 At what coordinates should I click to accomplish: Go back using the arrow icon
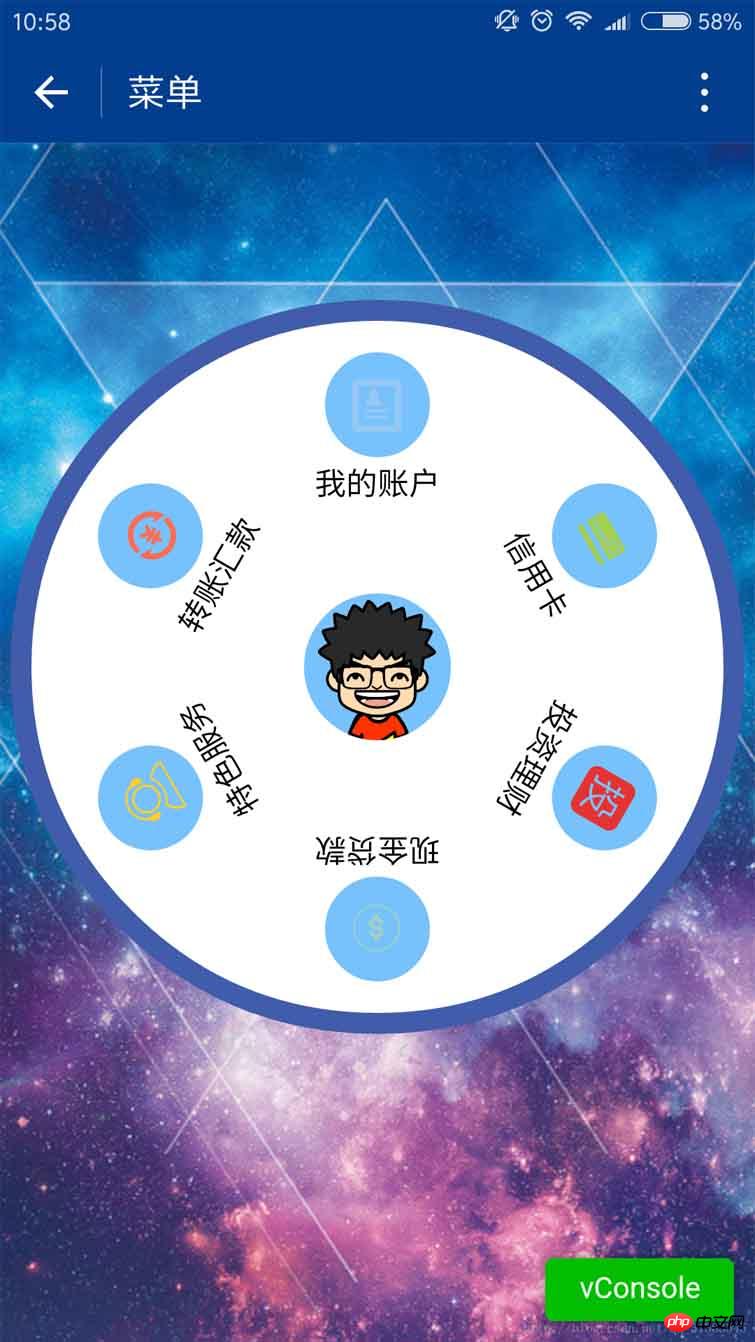(51, 93)
